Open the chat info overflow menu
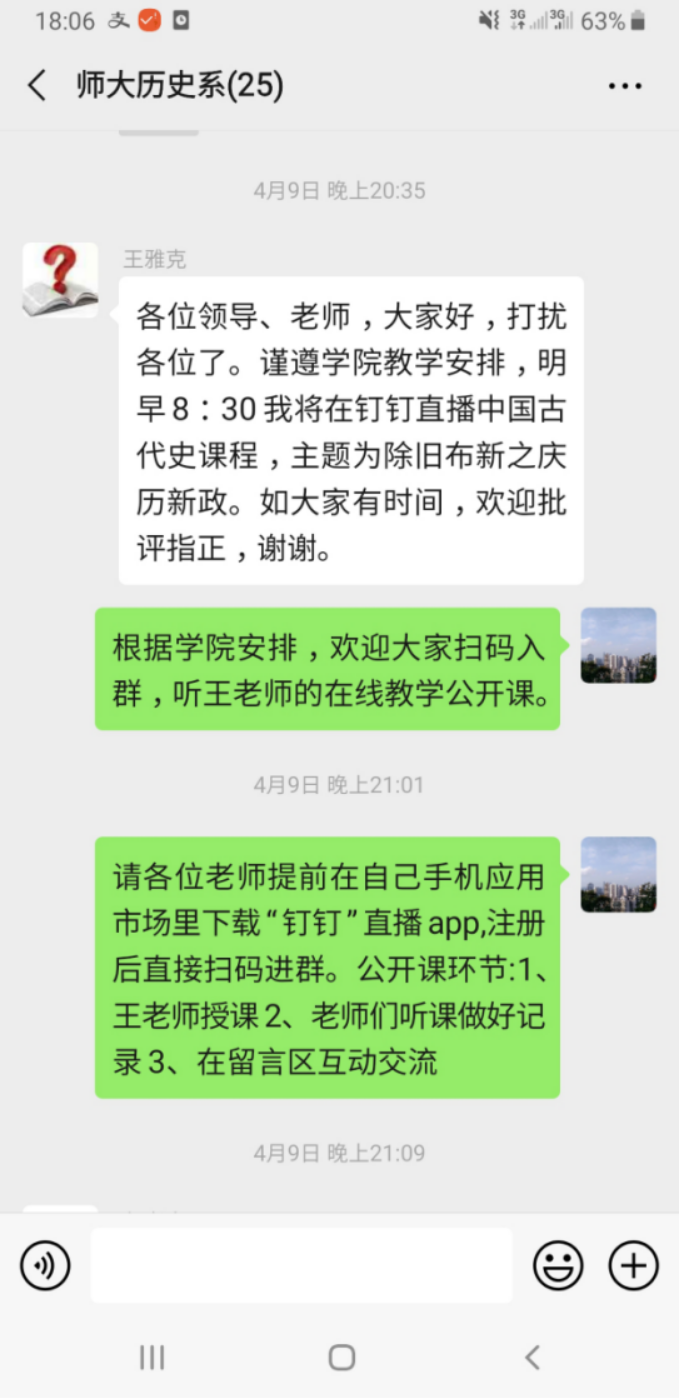The image size is (679, 1399). tap(625, 86)
